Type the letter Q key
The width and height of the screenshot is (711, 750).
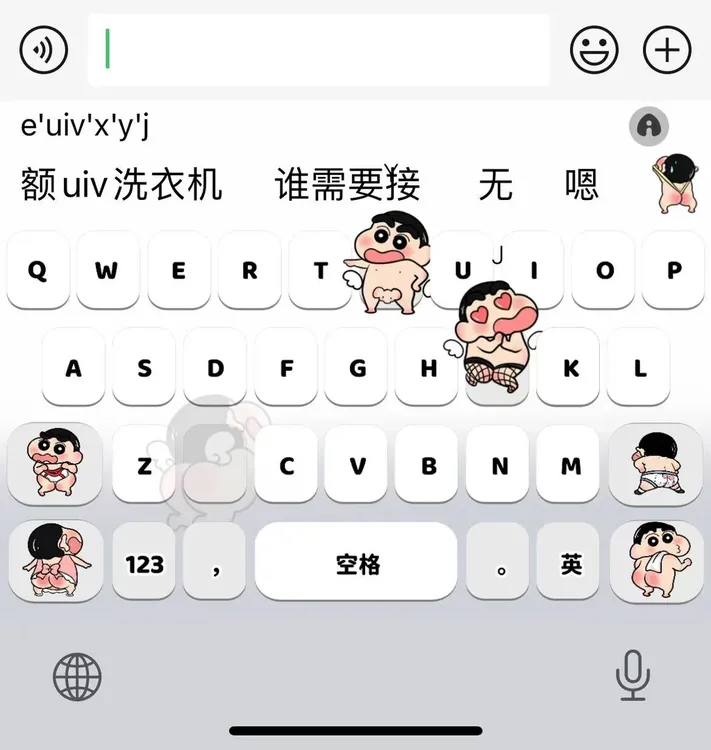click(38, 270)
